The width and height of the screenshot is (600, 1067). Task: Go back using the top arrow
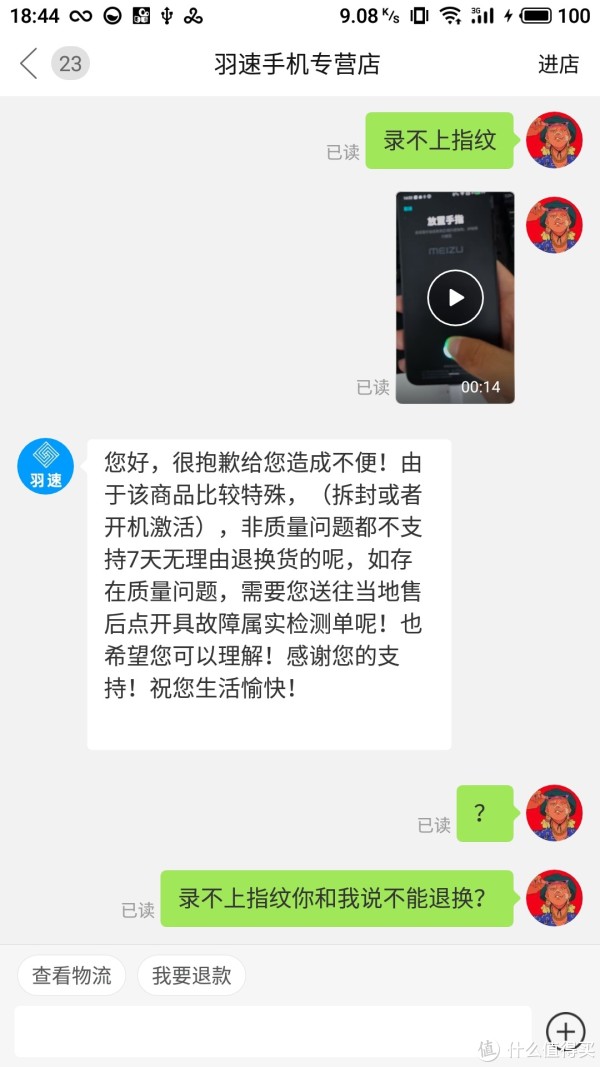(x=28, y=64)
